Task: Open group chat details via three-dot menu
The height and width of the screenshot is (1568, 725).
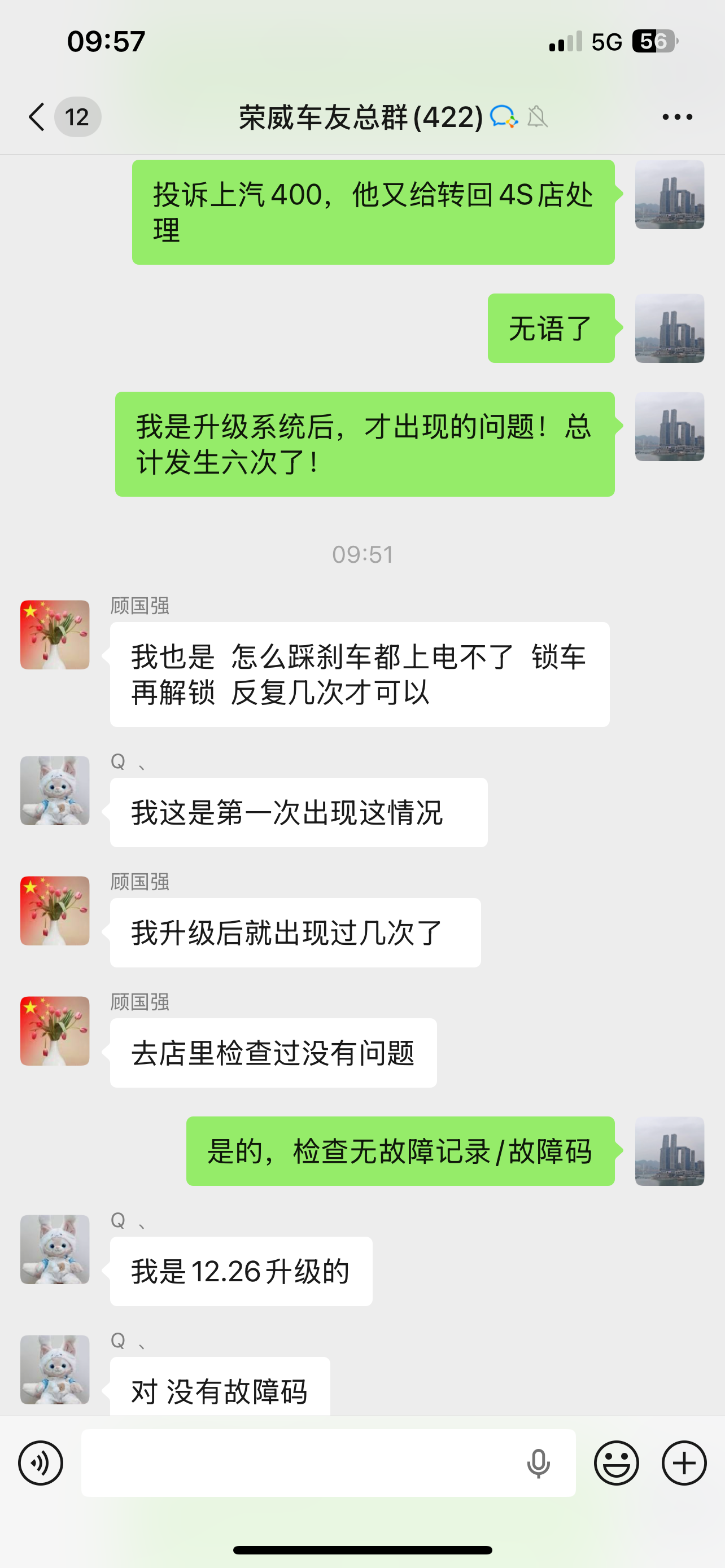Action: pos(677,117)
